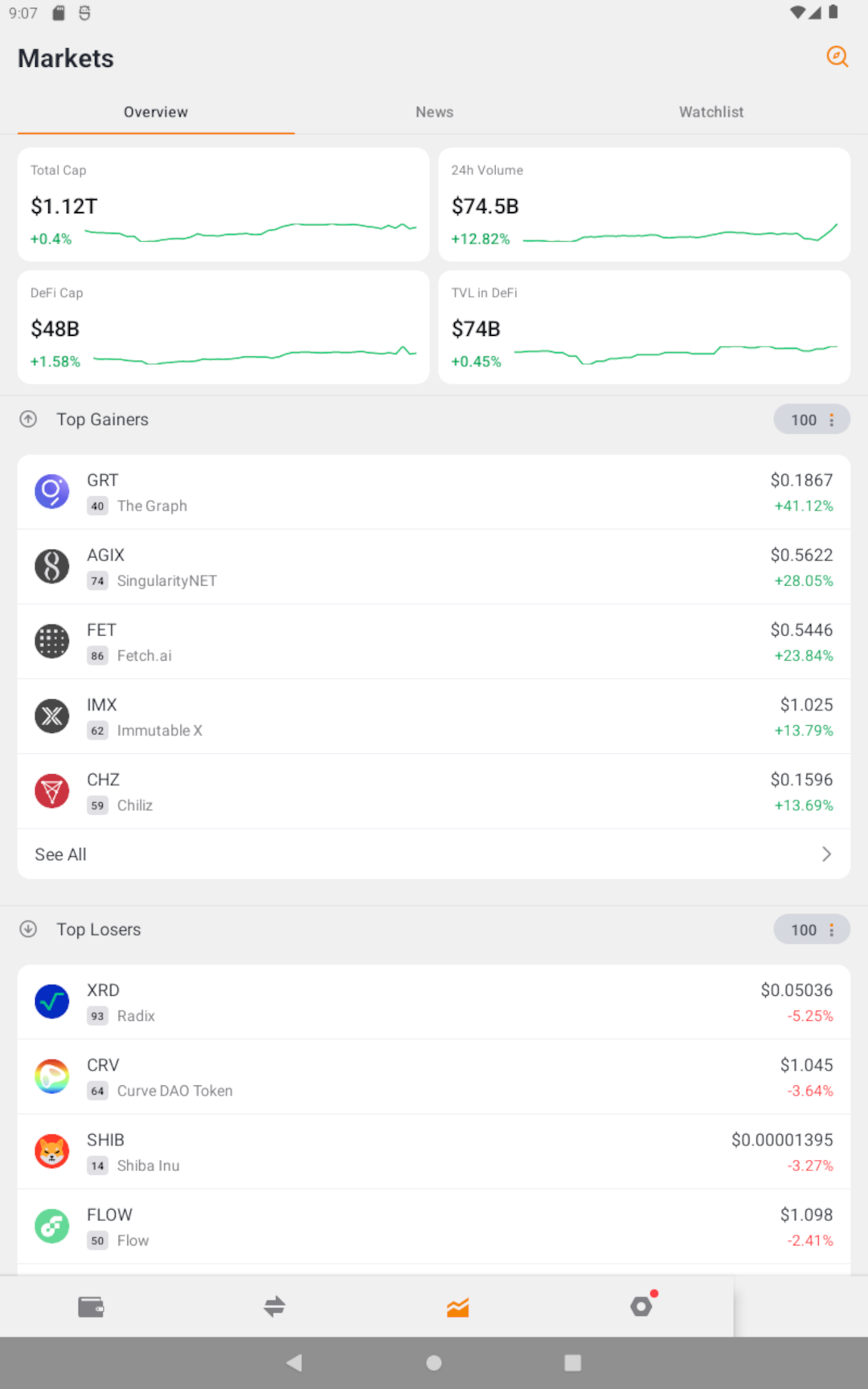This screenshot has height=1389, width=868.
Task: Open the Top Gainers 100 options menu
Action: (x=811, y=419)
